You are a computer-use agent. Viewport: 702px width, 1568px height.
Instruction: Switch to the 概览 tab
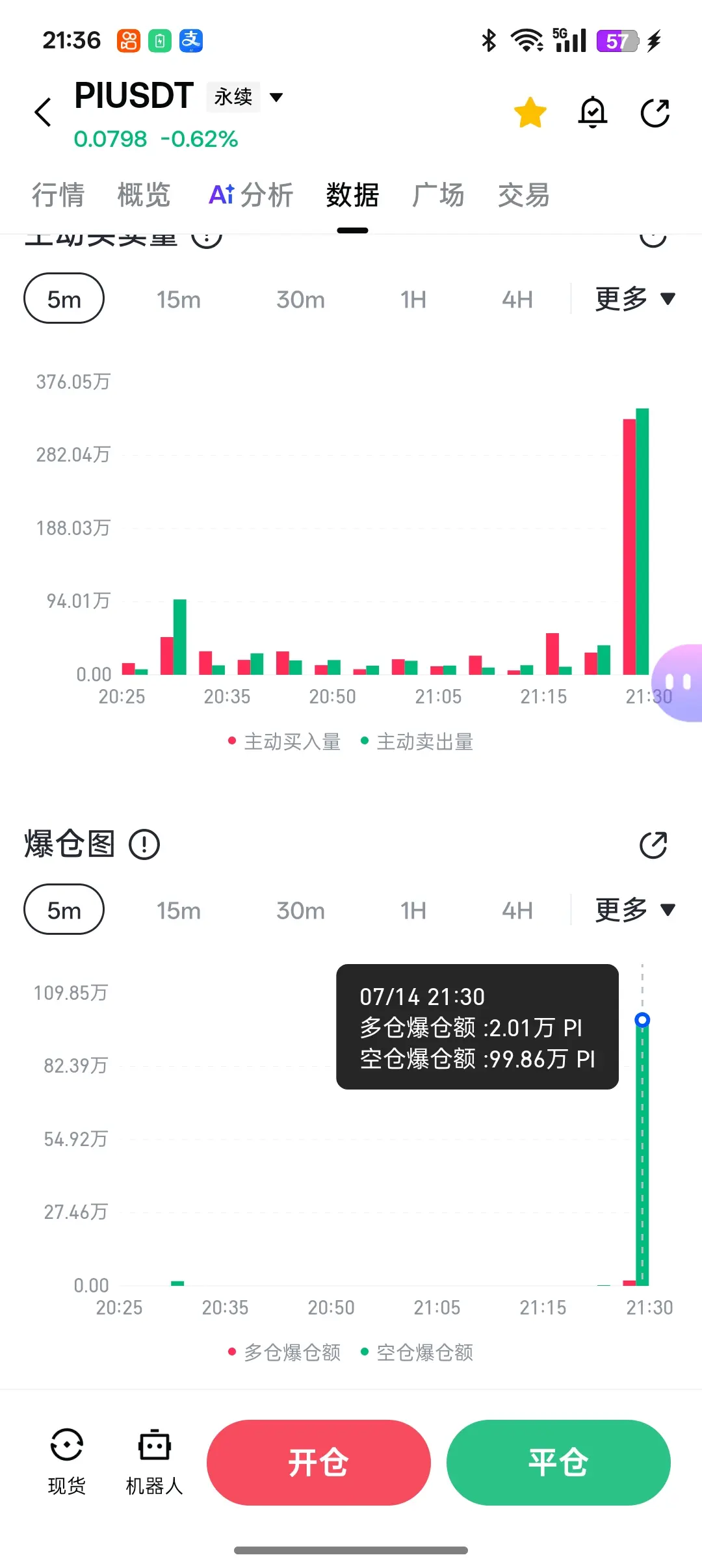click(144, 195)
